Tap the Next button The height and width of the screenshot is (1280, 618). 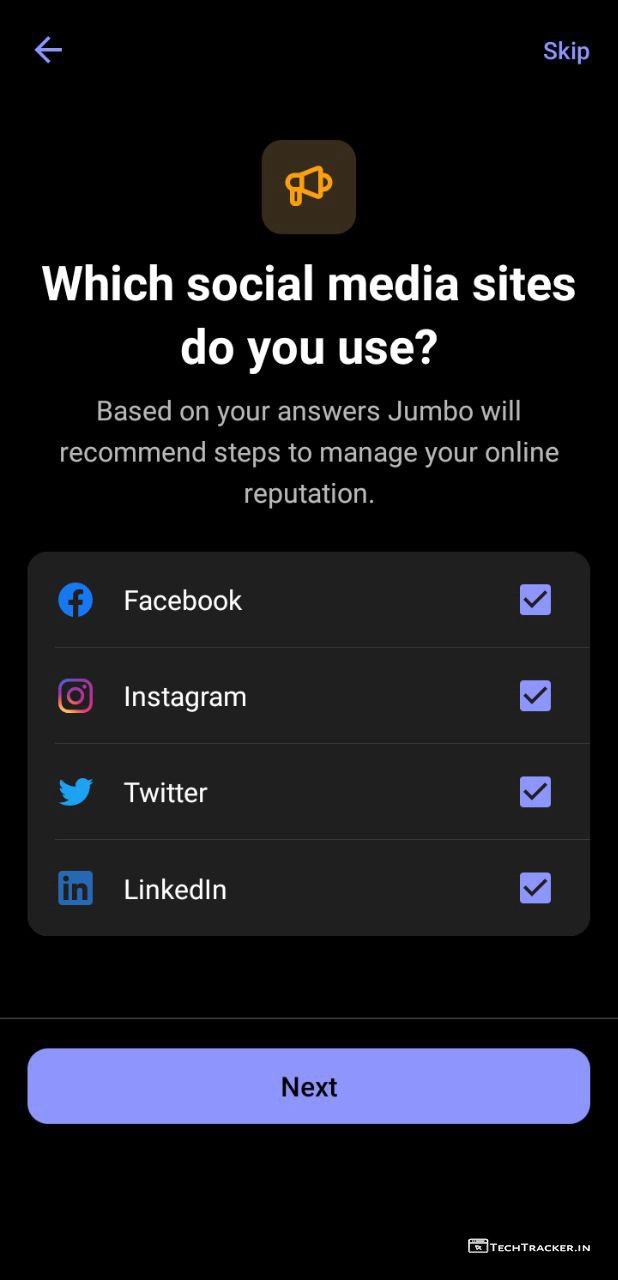(x=309, y=1086)
